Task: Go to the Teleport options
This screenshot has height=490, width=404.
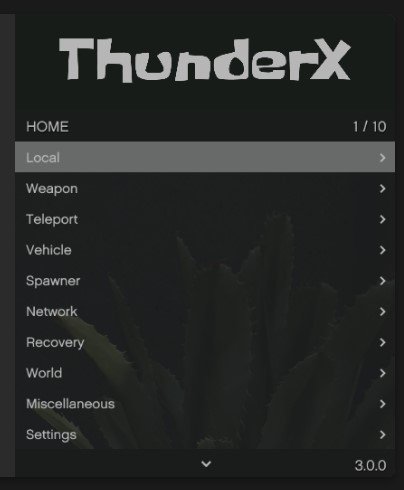Action: pyautogui.click(x=205, y=219)
